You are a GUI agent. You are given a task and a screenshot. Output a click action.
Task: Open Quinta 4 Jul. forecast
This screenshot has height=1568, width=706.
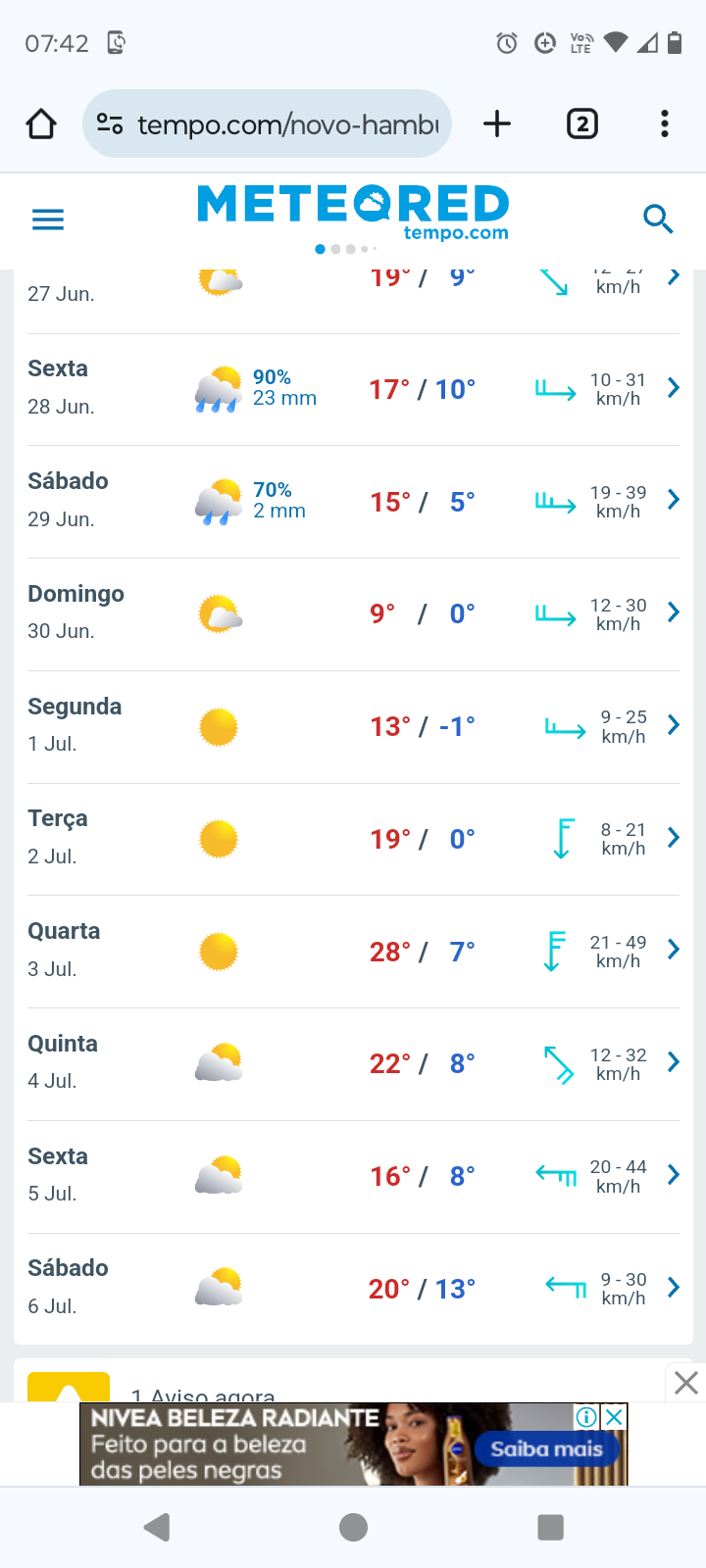tap(353, 1064)
